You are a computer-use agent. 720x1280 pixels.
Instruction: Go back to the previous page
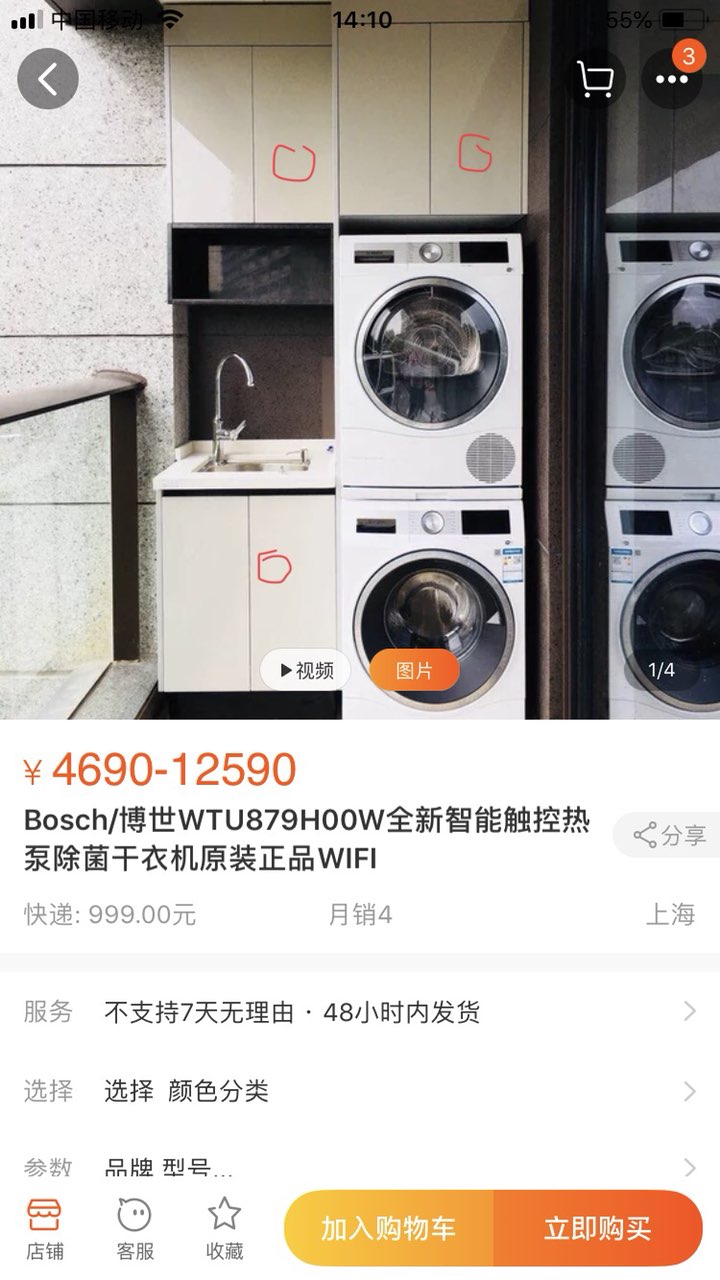[x=48, y=79]
